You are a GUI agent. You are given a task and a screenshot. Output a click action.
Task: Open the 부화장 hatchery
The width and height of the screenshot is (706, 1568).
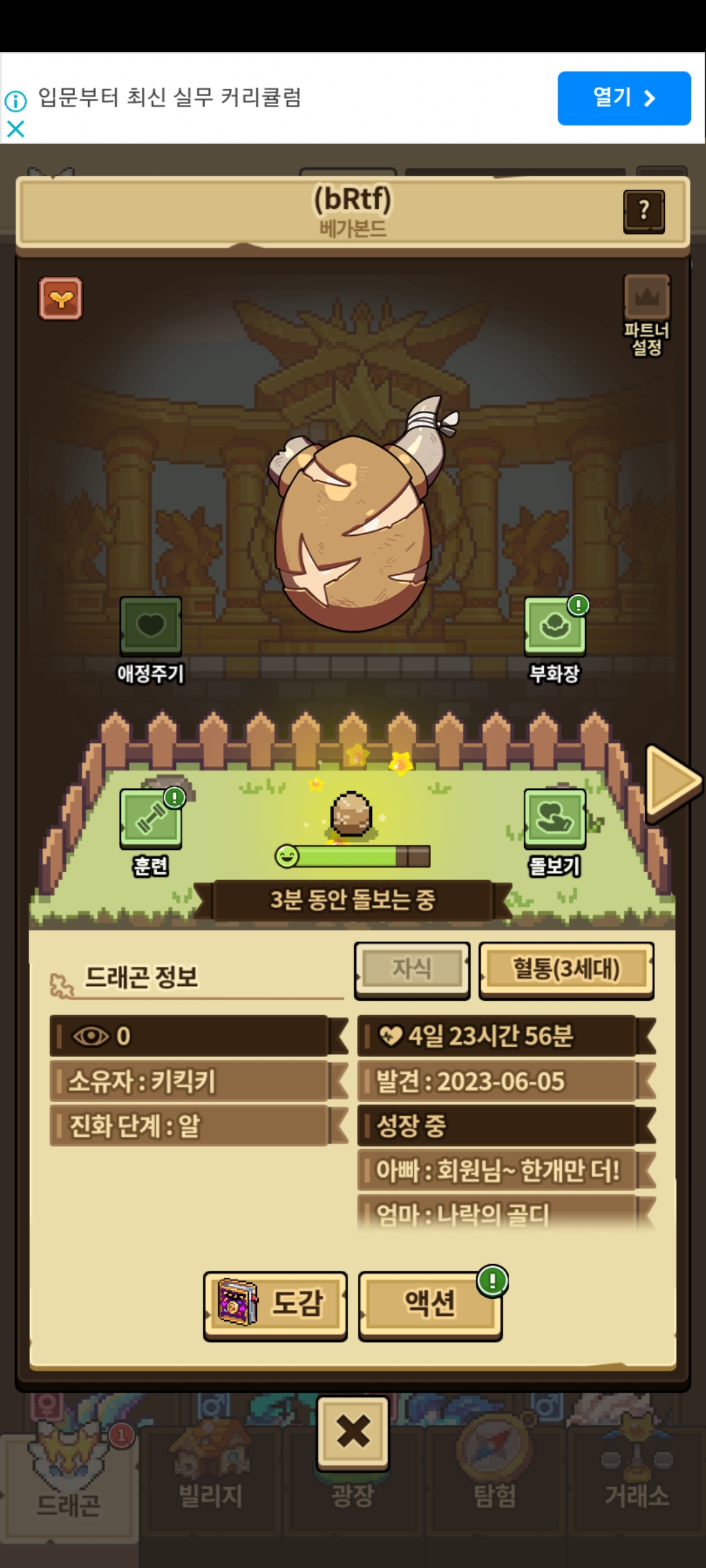[x=554, y=627]
